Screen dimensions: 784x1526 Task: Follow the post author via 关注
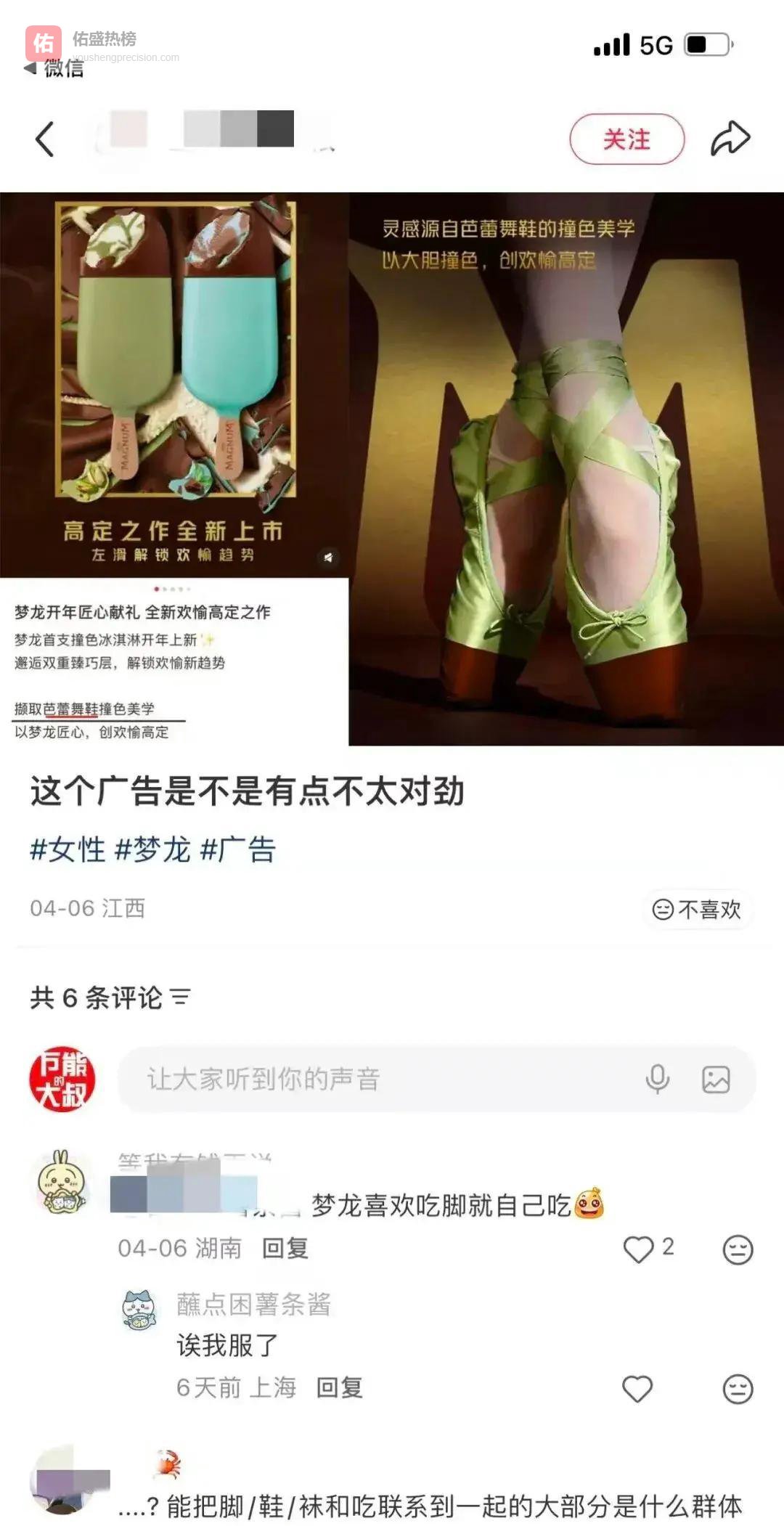coord(626,139)
